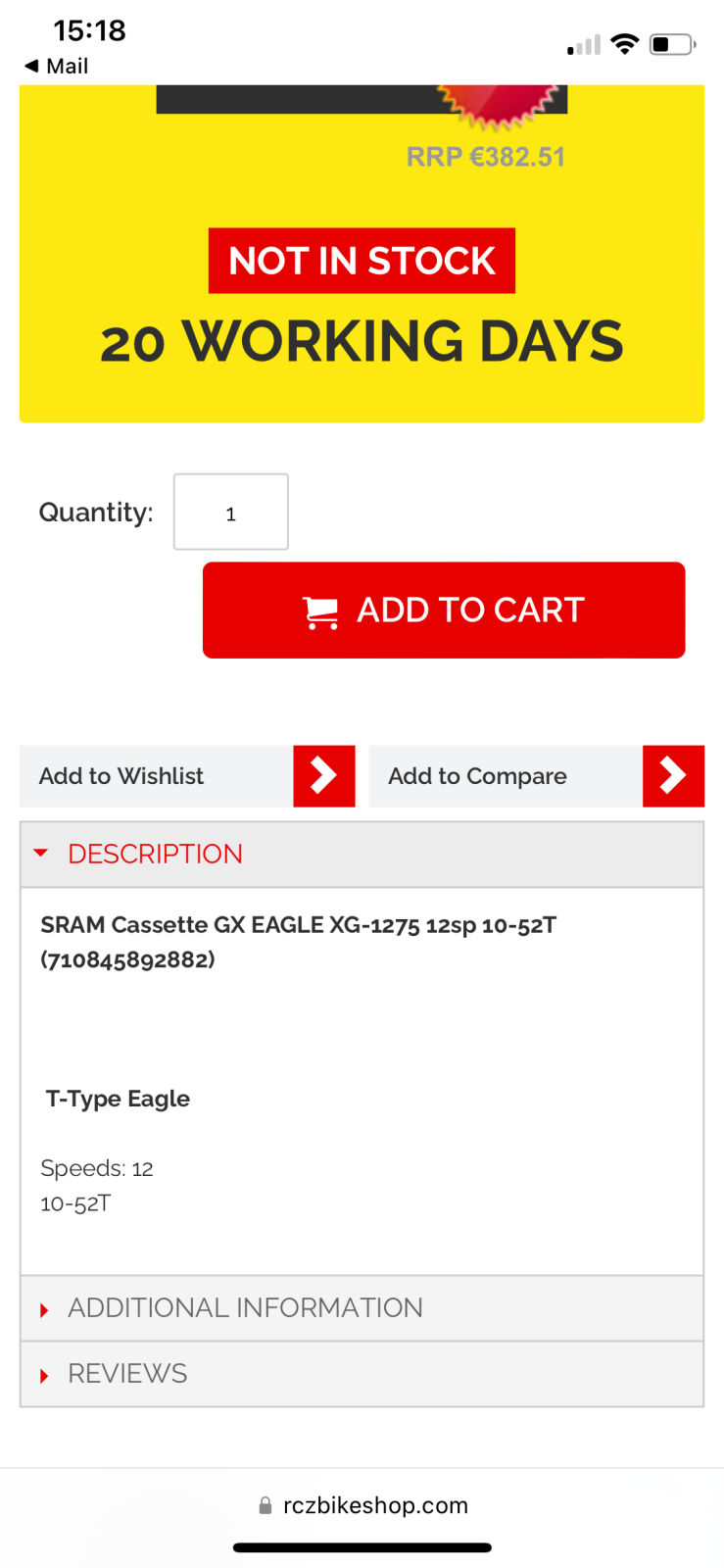Tap the Quantity input field
Image resolution: width=724 pixels, height=1568 pixels.
pos(230,512)
